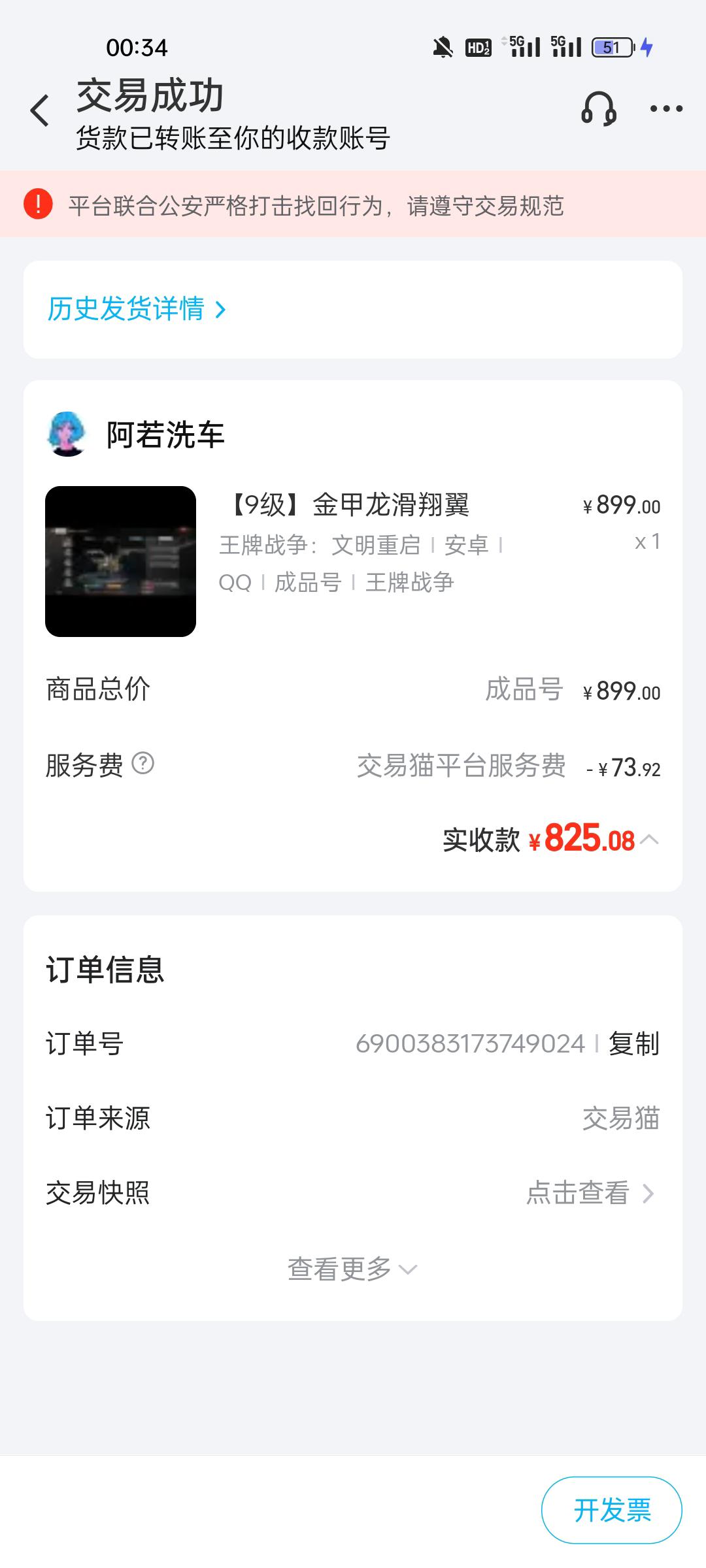Open customer service headset icon
Image resolution: width=706 pixels, height=1568 pixels.
(x=599, y=108)
